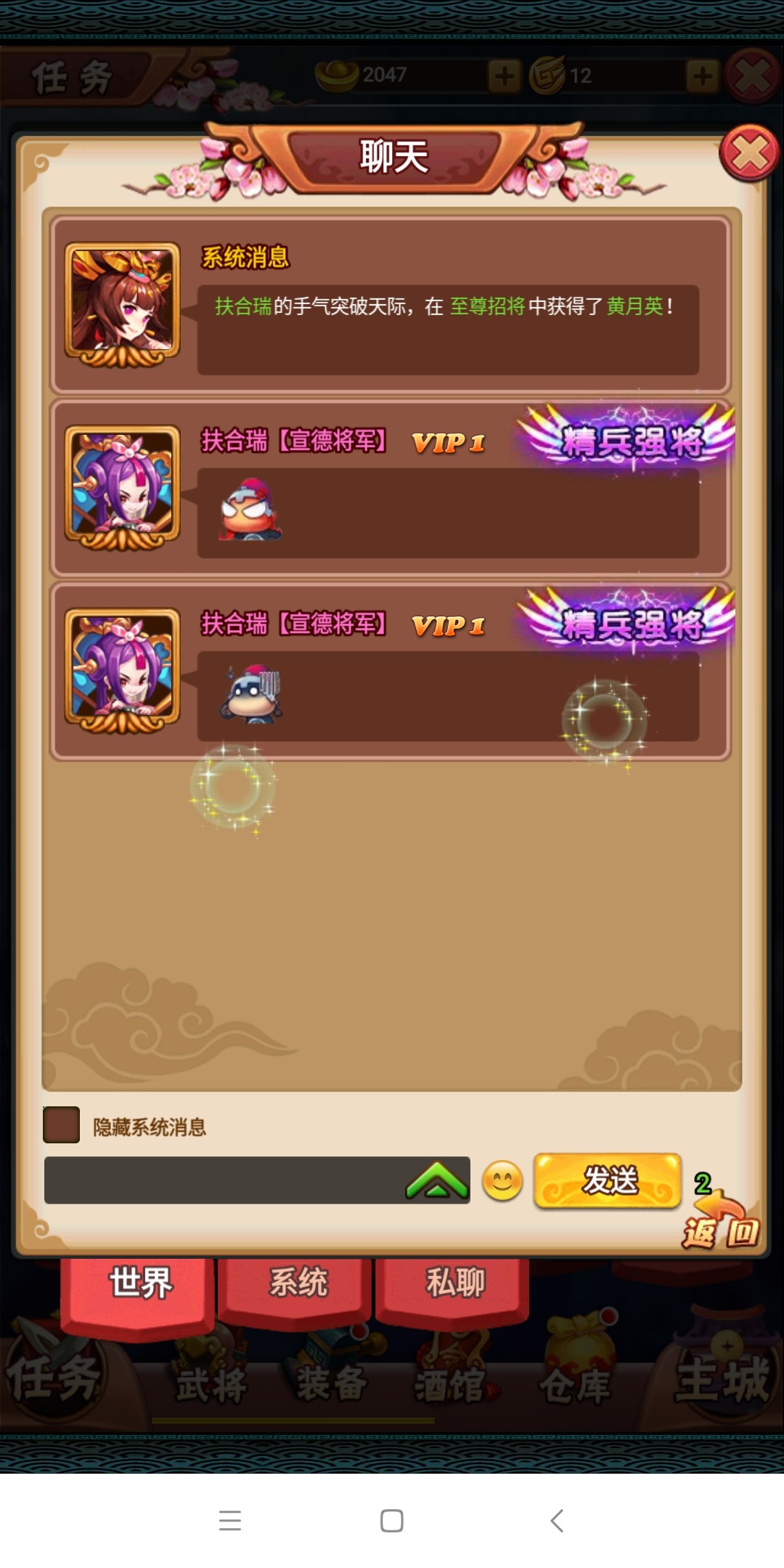Close the 聊天 chat dialog
Viewport: 784px width, 1568px height.
click(749, 152)
